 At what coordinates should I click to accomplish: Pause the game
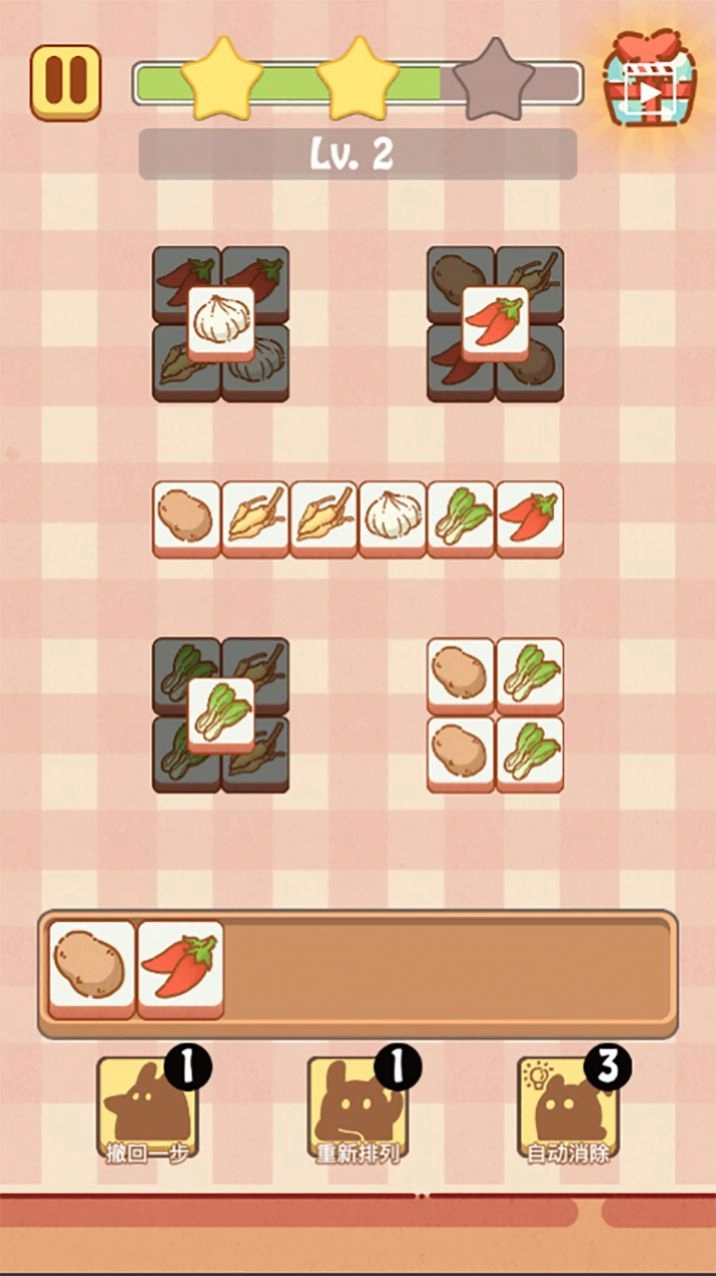pos(65,82)
